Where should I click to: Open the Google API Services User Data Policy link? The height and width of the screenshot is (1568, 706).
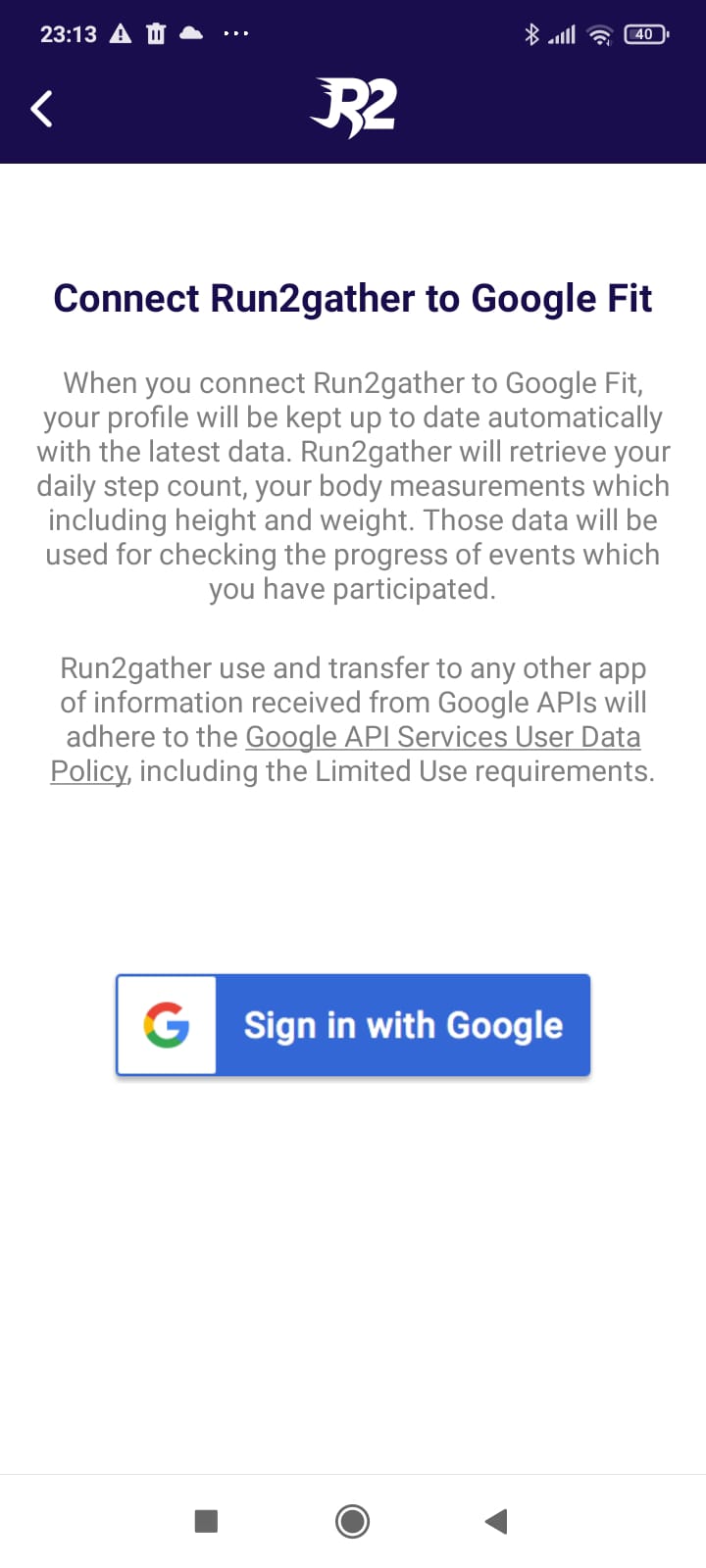[442, 737]
